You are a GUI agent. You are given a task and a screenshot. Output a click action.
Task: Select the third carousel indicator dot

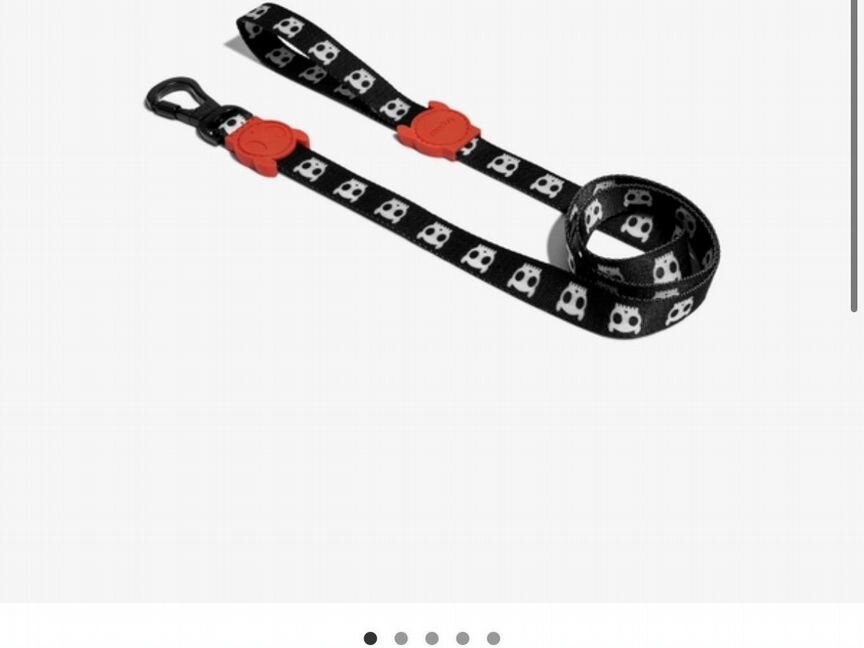click(x=432, y=638)
